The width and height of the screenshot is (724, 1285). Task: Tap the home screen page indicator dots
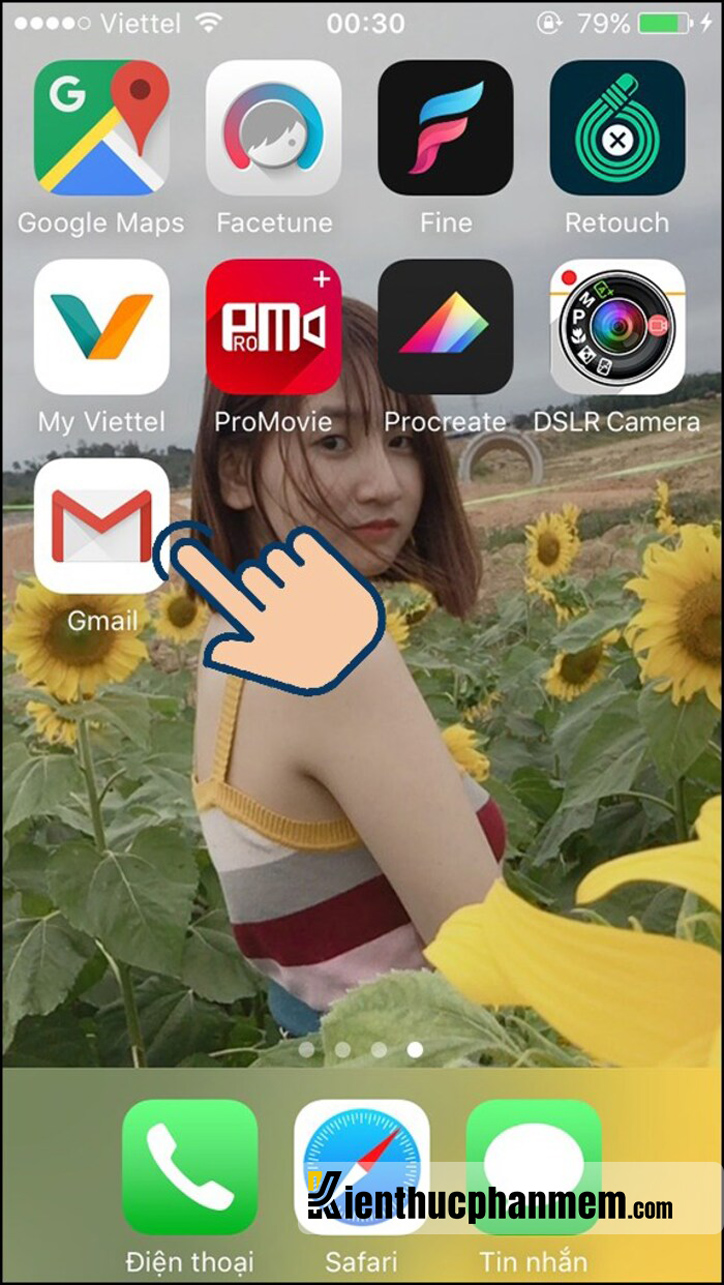pyautogui.click(x=361, y=1050)
